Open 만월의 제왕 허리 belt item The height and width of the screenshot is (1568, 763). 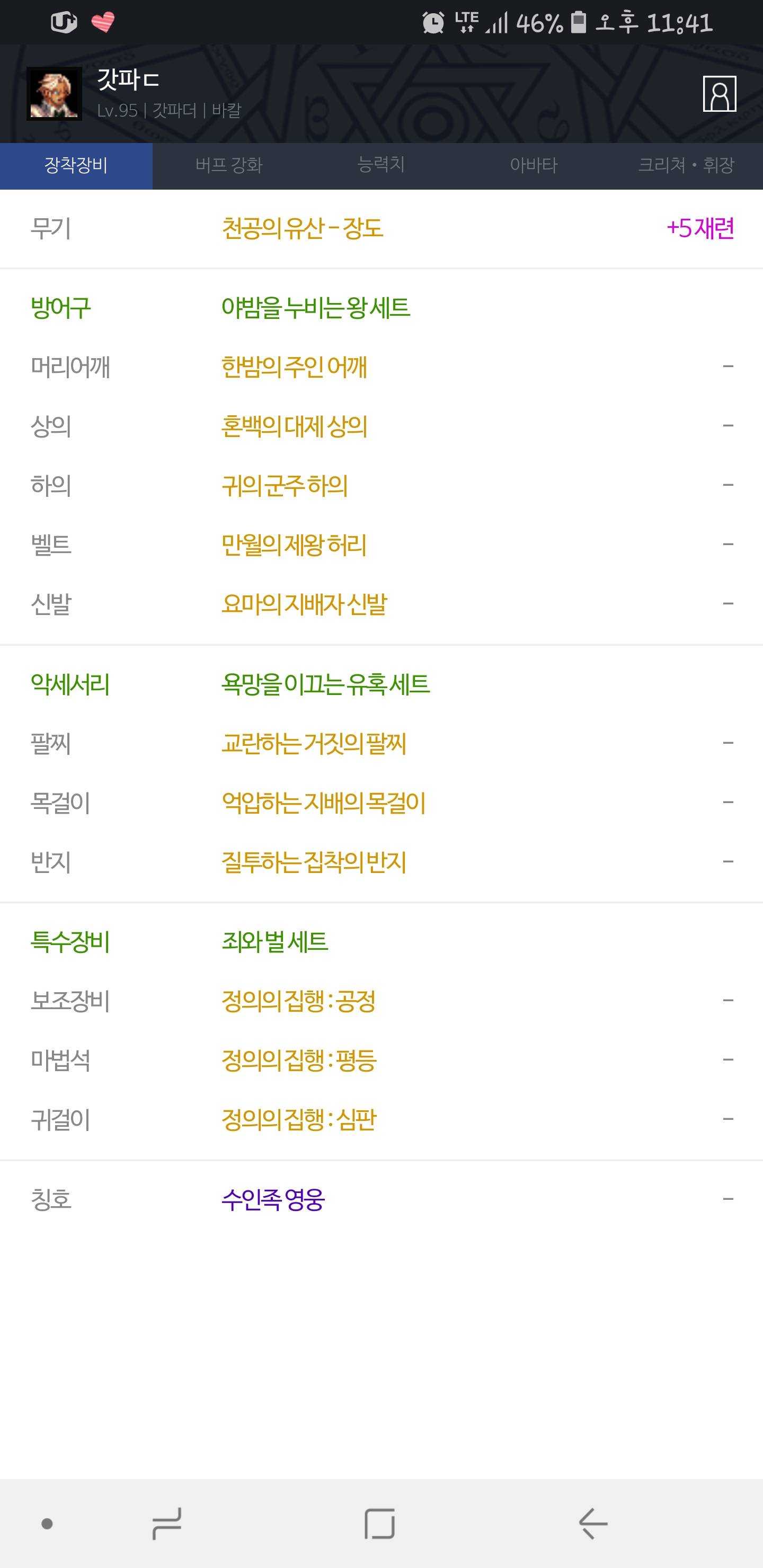click(x=381, y=545)
